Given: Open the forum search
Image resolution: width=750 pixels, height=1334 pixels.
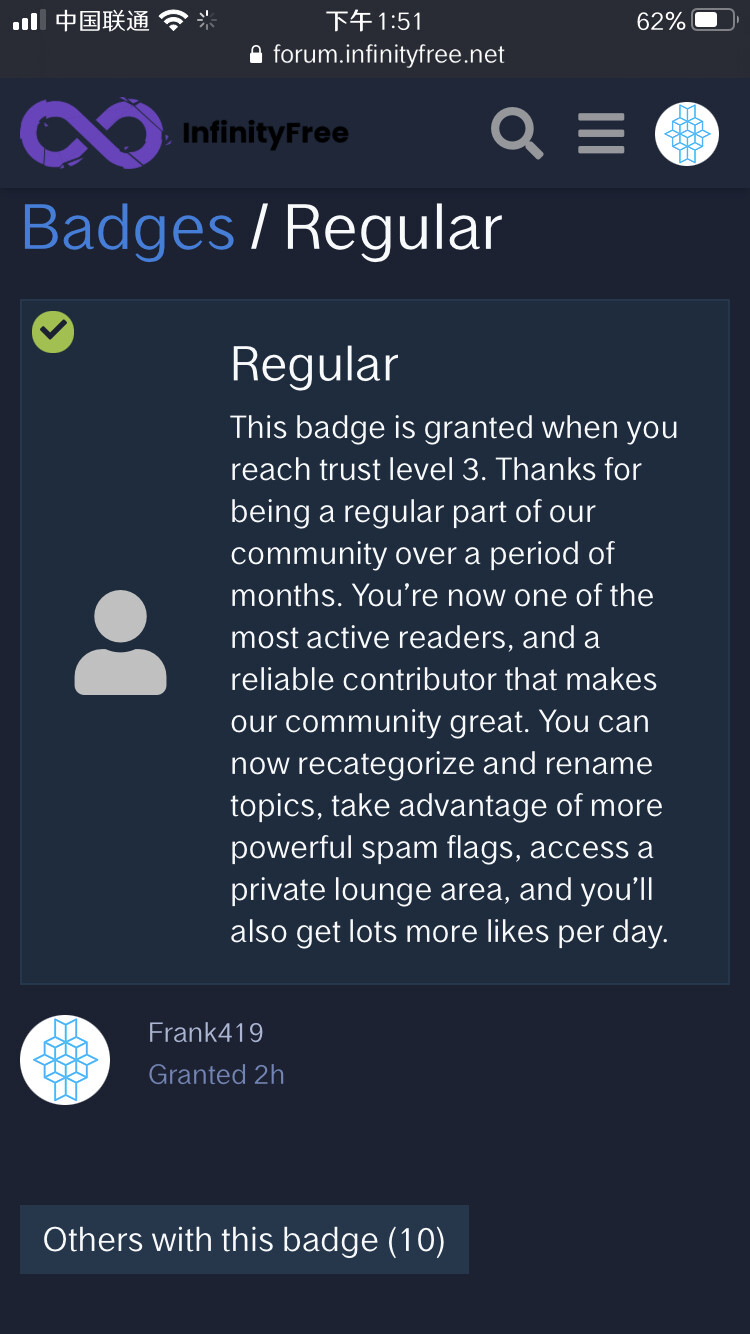Looking at the screenshot, I should pos(517,133).
